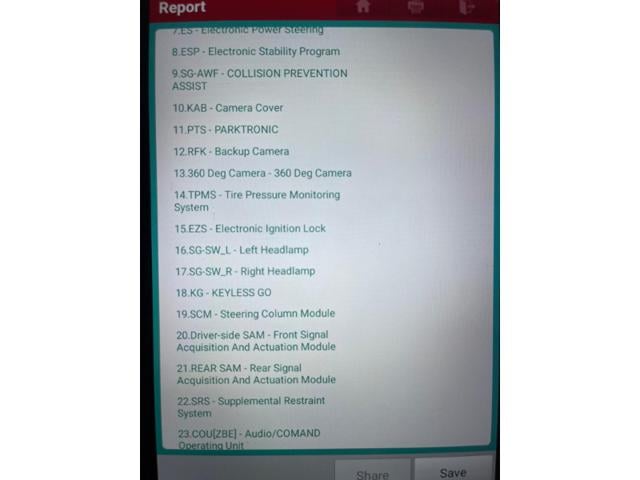The width and height of the screenshot is (640, 480).
Task: Print the diagnostic report
Action: point(416,7)
